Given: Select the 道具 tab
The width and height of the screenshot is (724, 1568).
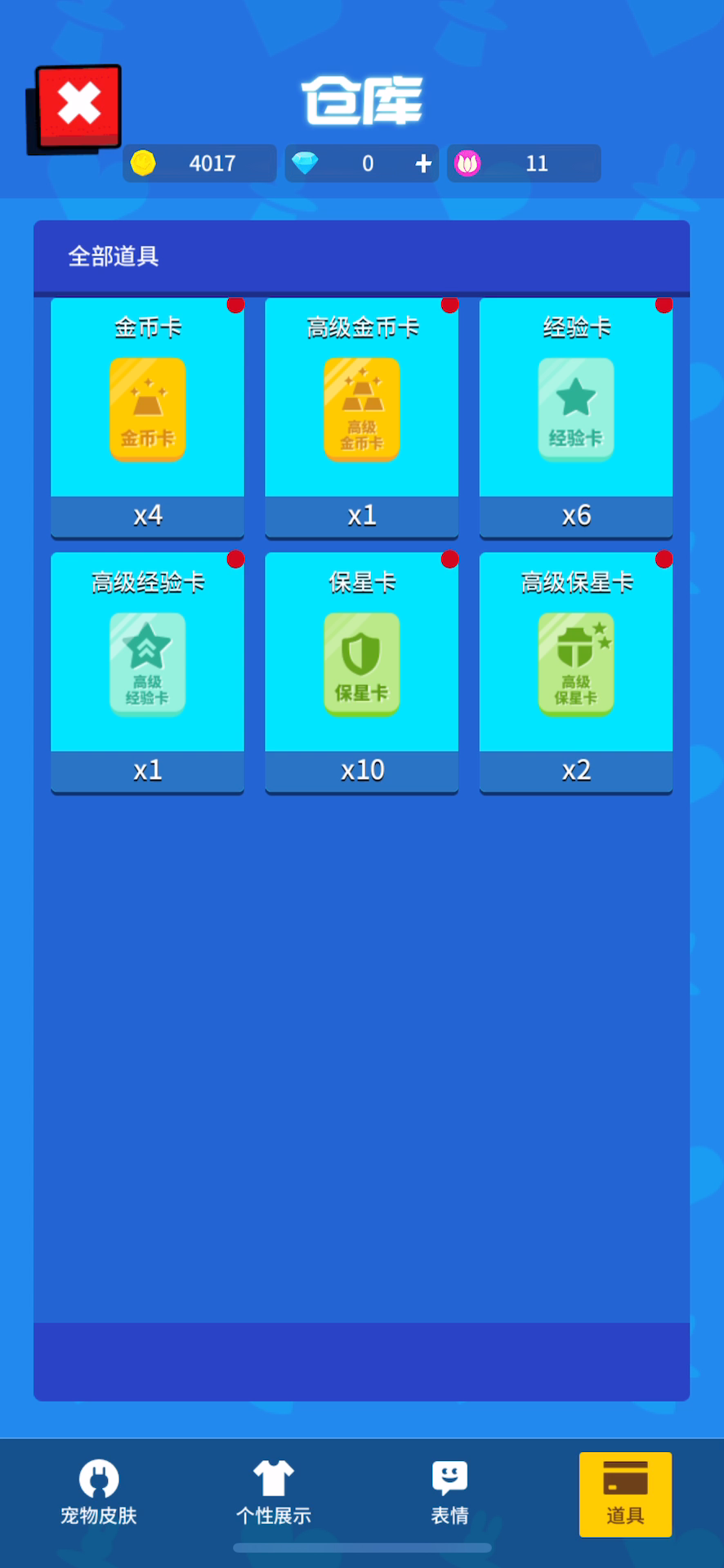Looking at the screenshot, I should coord(625,1494).
